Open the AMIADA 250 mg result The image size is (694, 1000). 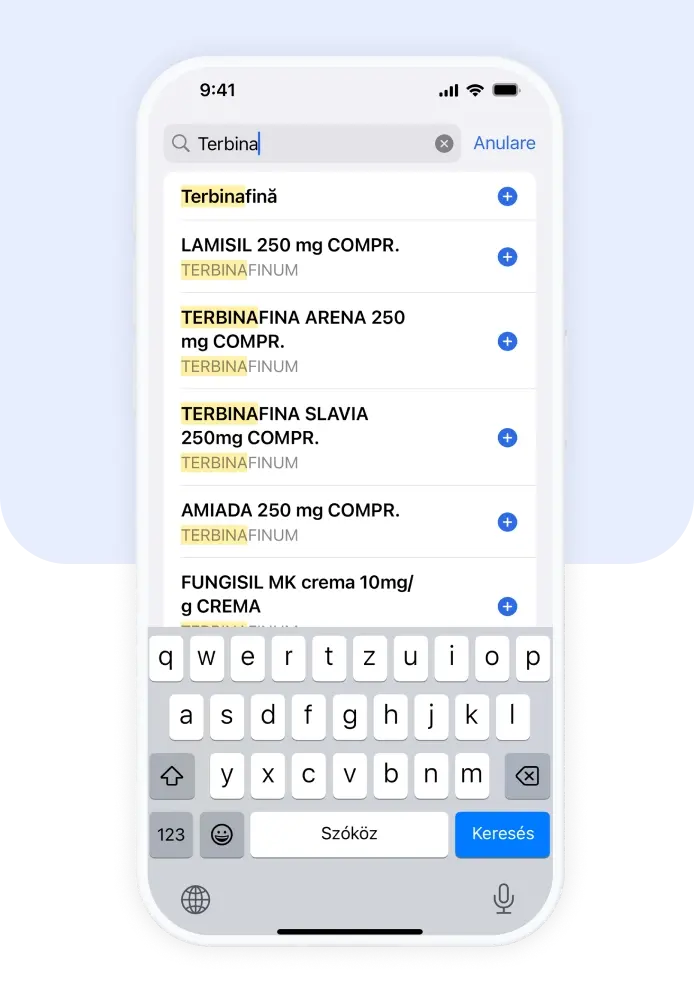300,521
